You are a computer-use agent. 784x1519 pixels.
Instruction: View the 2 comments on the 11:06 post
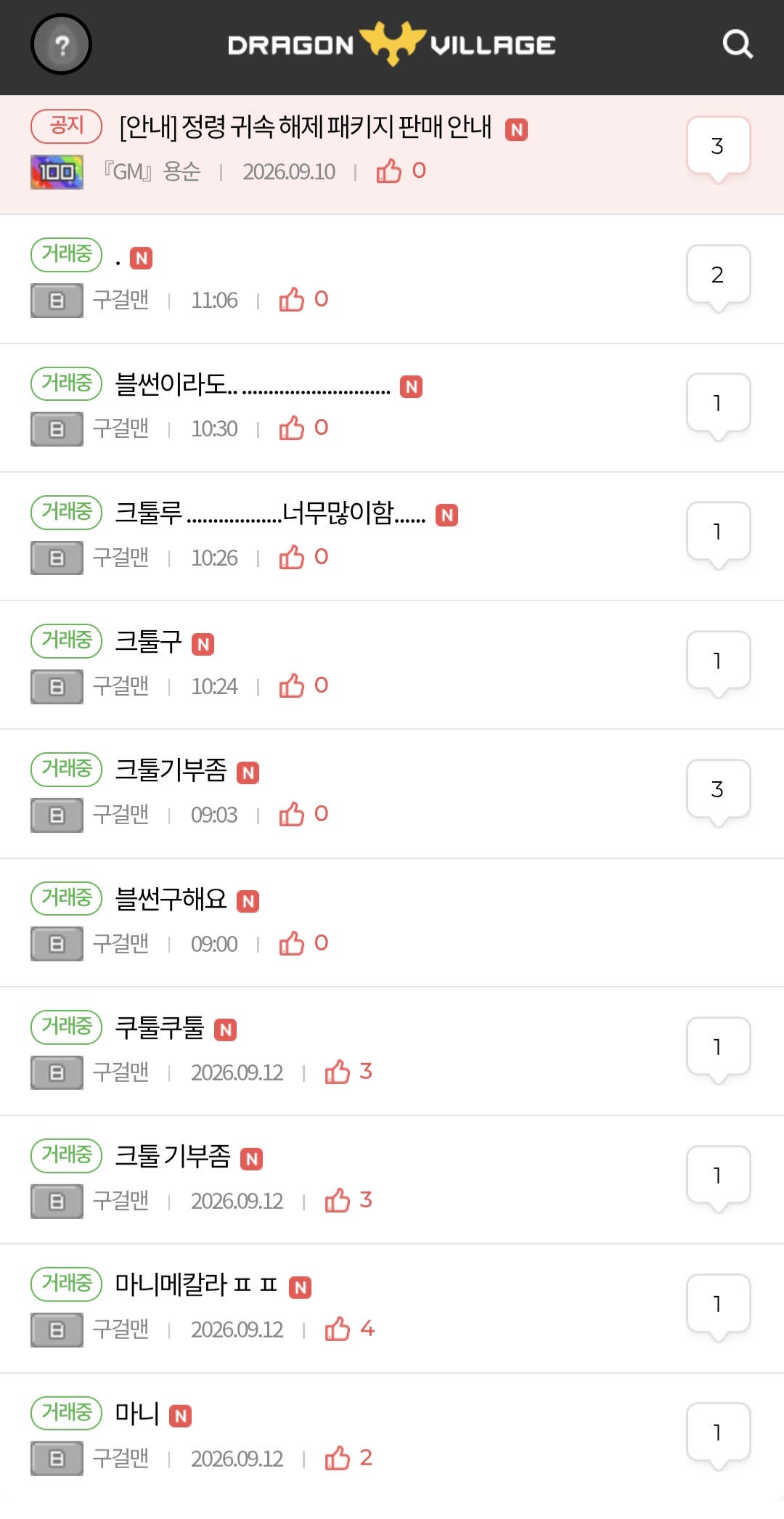[718, 277]
